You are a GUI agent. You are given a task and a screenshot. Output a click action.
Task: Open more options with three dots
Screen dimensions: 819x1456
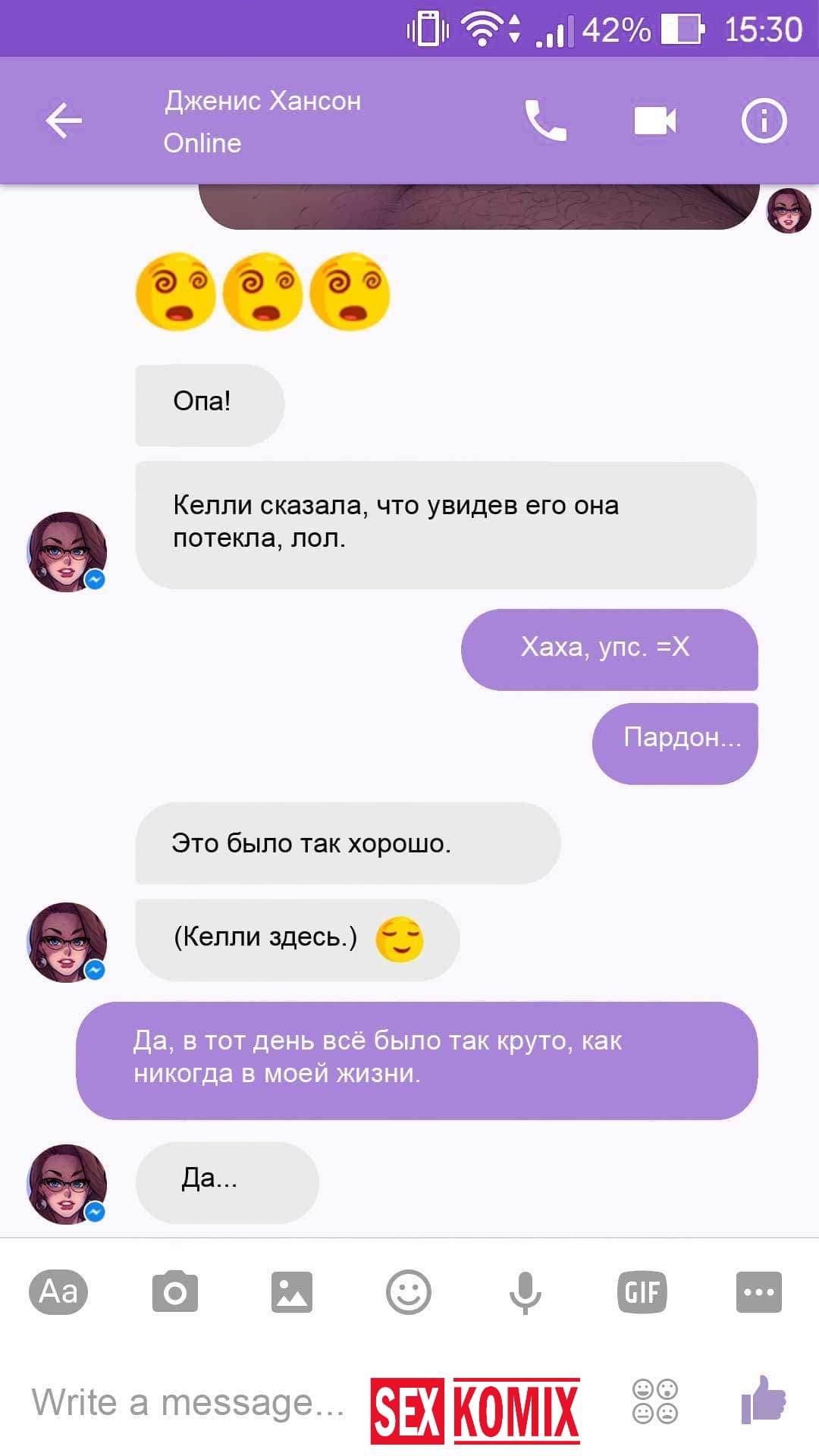click(758, 1291)
